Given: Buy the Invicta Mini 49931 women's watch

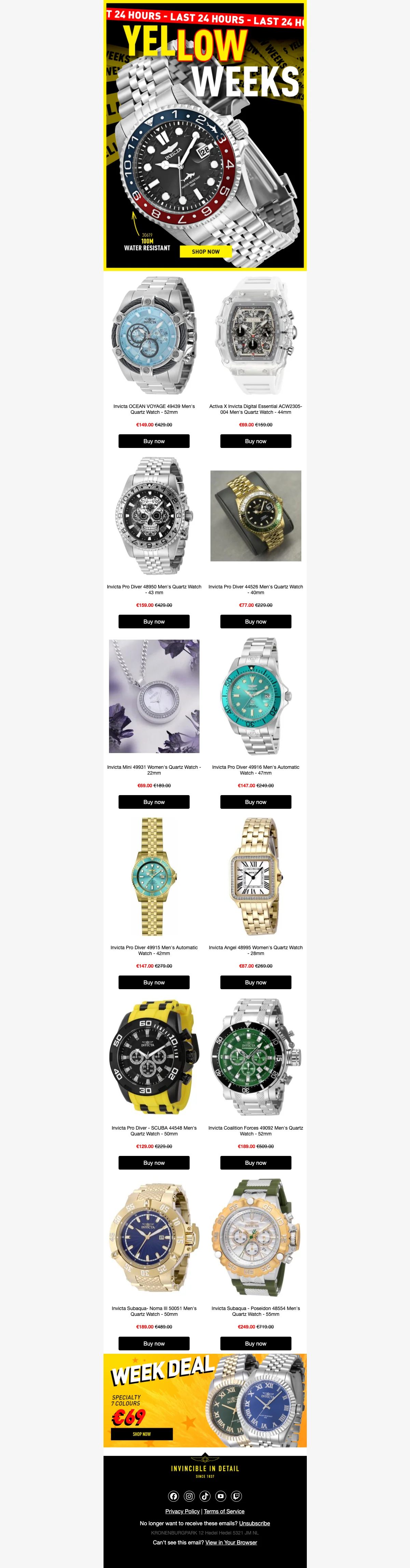Looking at the screenshot, I should coord(154,802).
